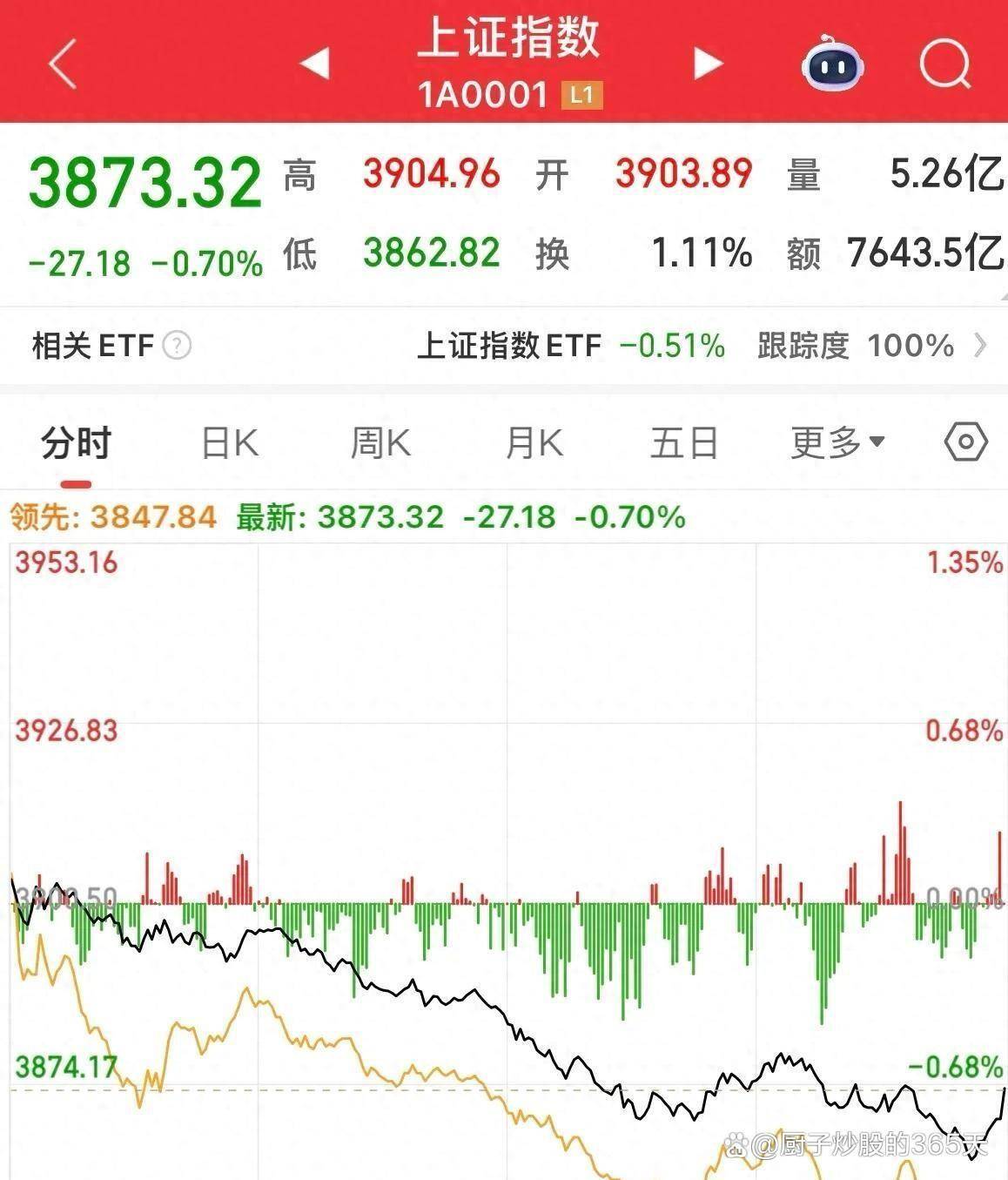Expand the 更多 dropdown
Viewport: 1008px width, 1180px height.
[x=837, y=443]
